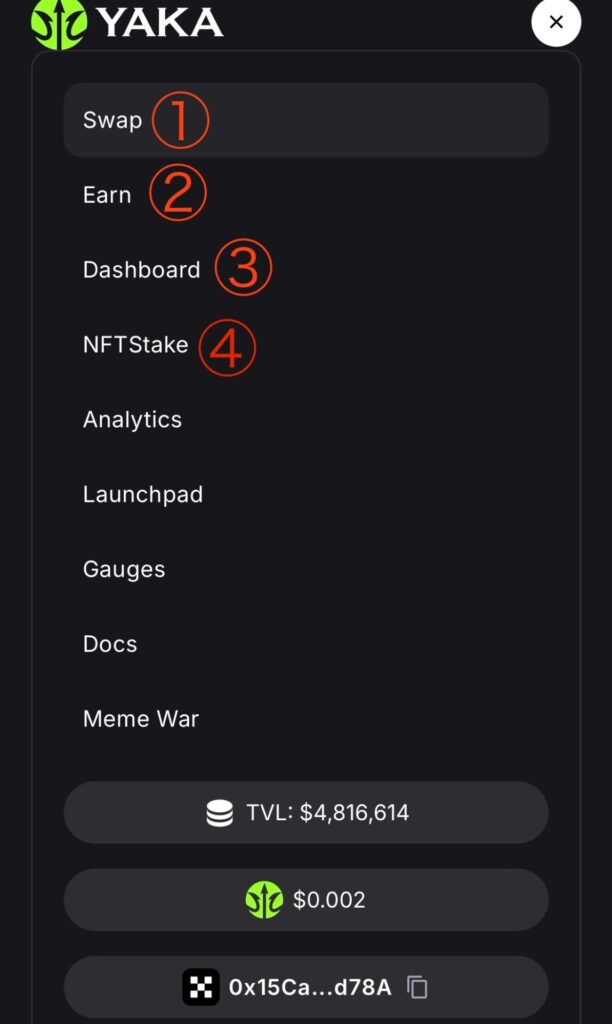Copy the wallet address 0x15Ca...d78A
Image resolution: width=612 pixels, height=1024 pixels.
pos(417,987)
